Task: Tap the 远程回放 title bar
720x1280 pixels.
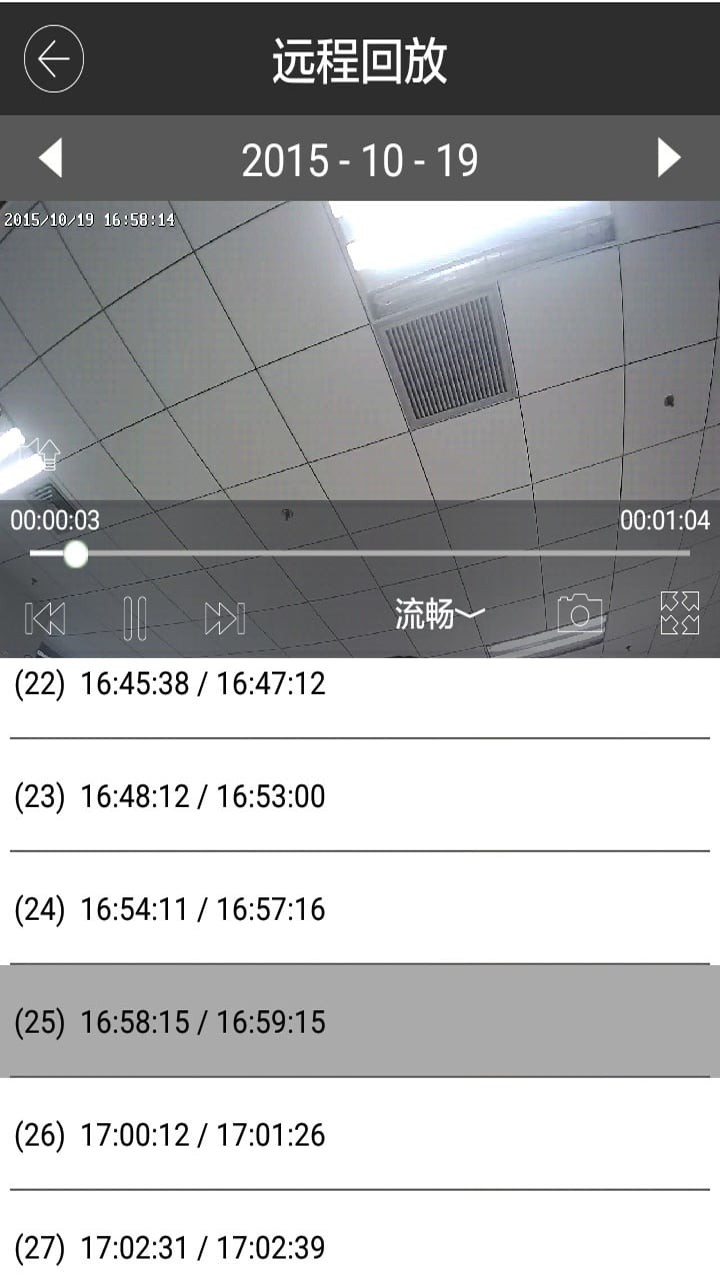Action: coord(360,59)
